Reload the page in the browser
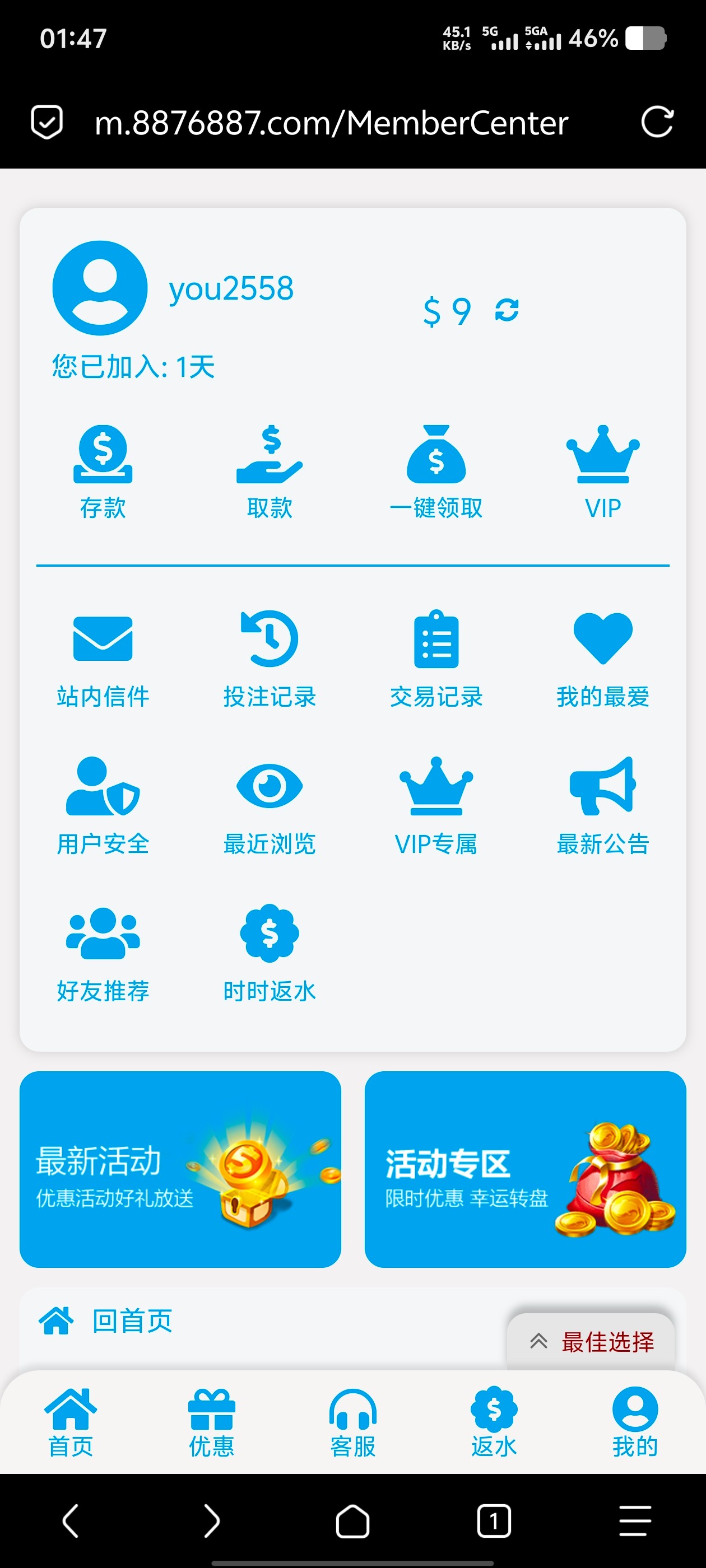 [x=657, y=122]
